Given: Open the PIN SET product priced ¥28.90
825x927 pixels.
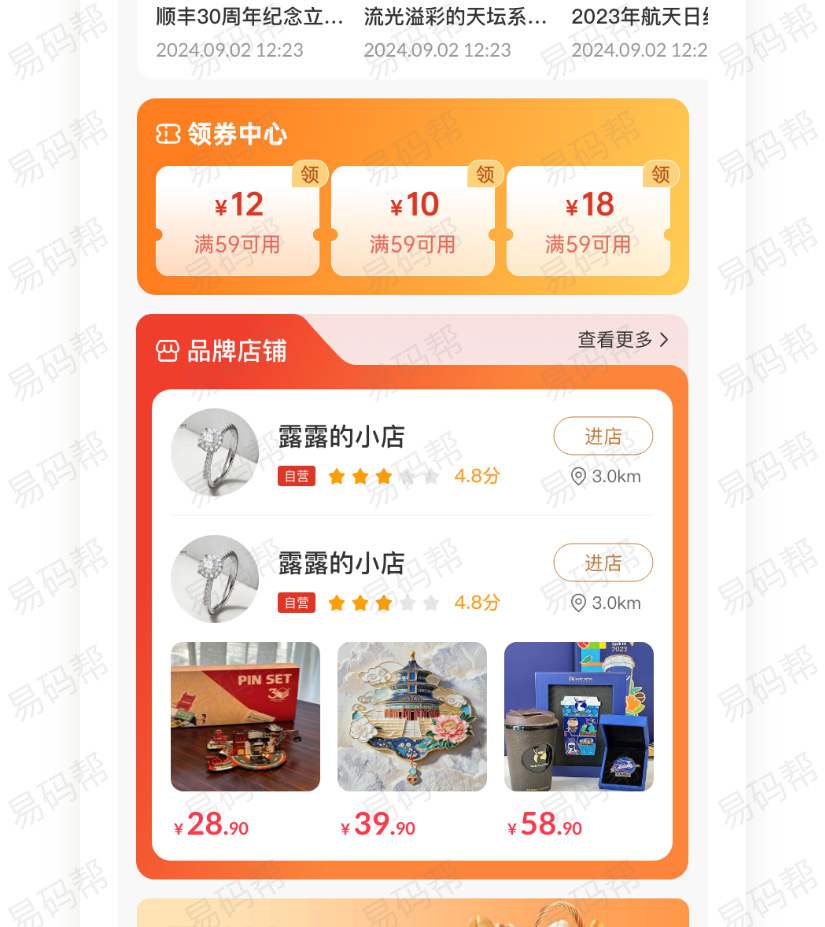Looking at the screenshot, I should [x=245, y=716].
